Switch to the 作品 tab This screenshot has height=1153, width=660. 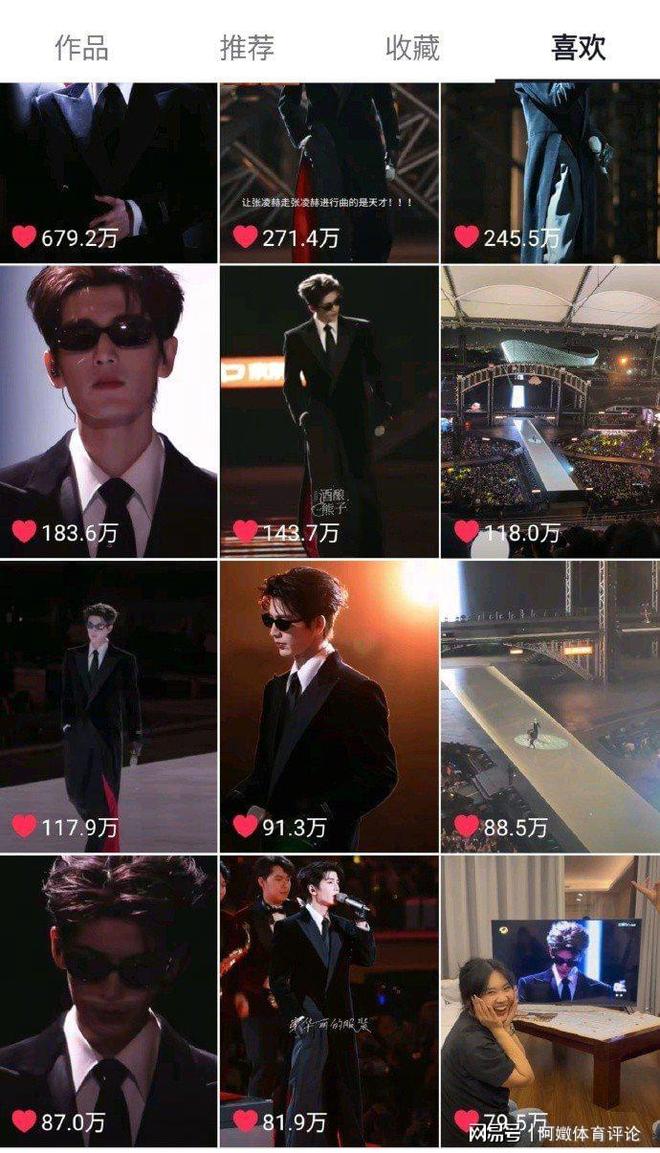click(82, 47)
